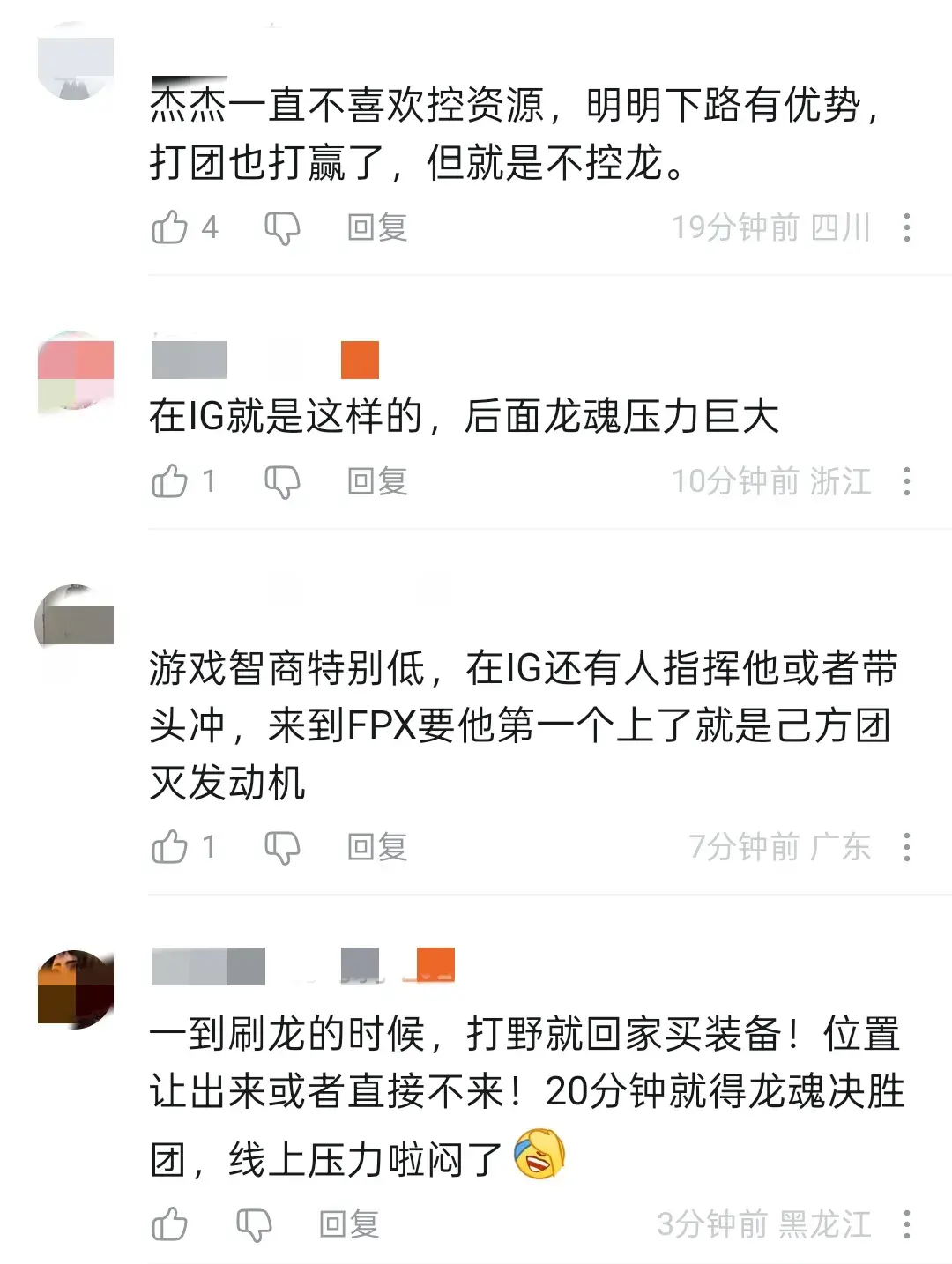Dislike the second comment about 龙魂压力

[280, 481]
